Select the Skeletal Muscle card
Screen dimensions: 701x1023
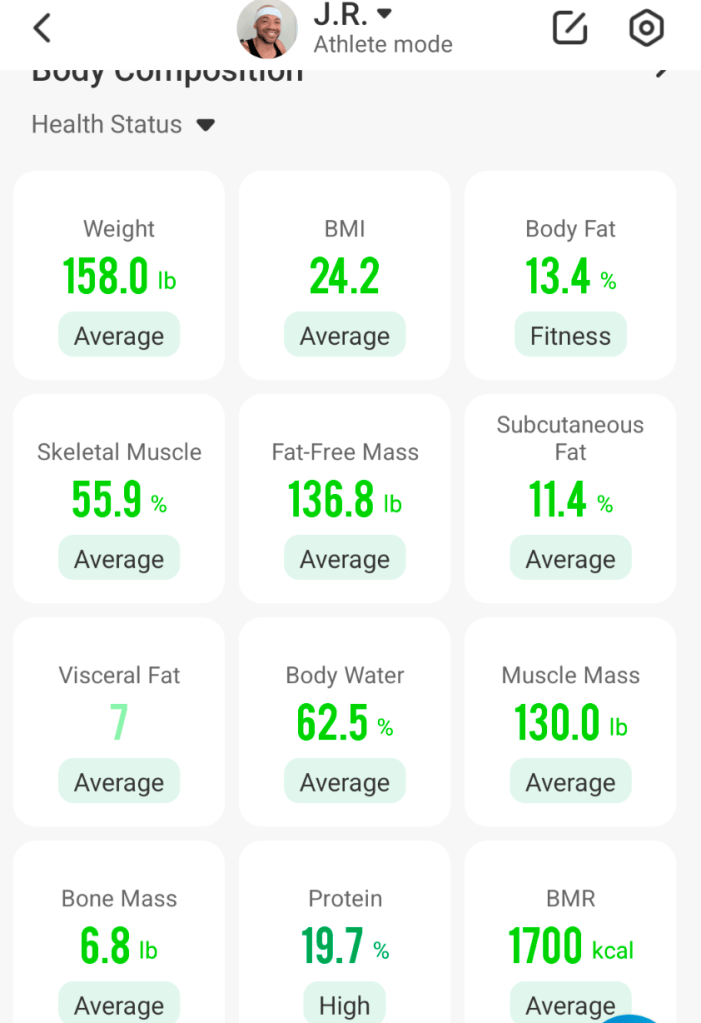[x=119, y=499]
